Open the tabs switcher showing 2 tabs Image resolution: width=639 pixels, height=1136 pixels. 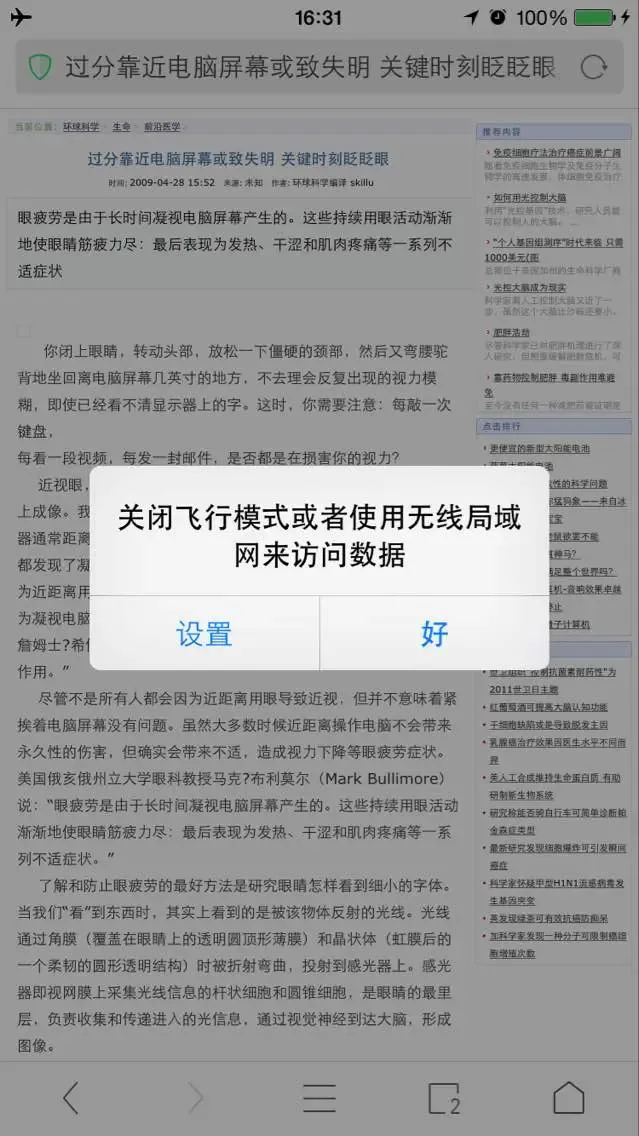(444, 1097)
